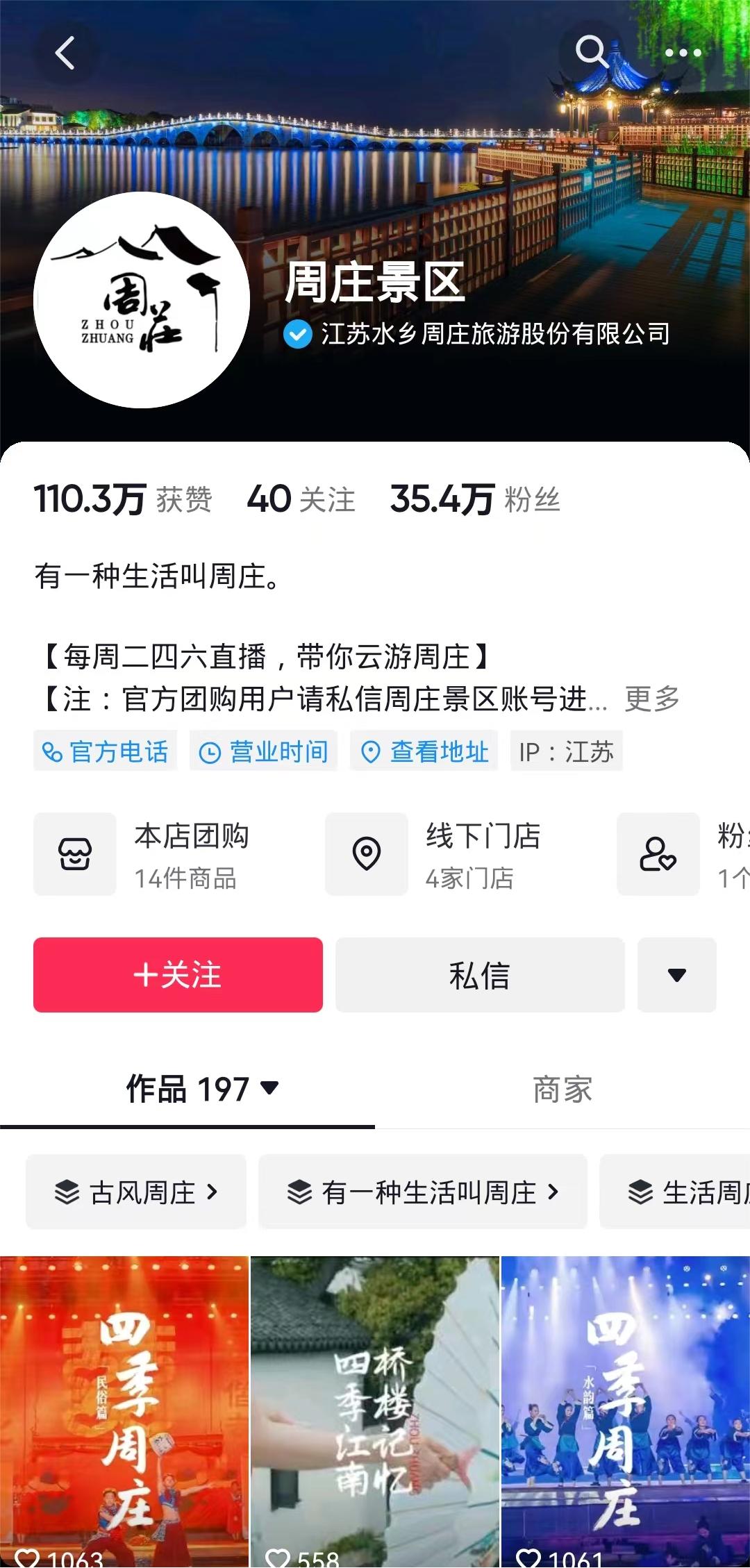The image size is (750, 1568).
Task: Expand the bio with 更多
Action: coord(651,699)
